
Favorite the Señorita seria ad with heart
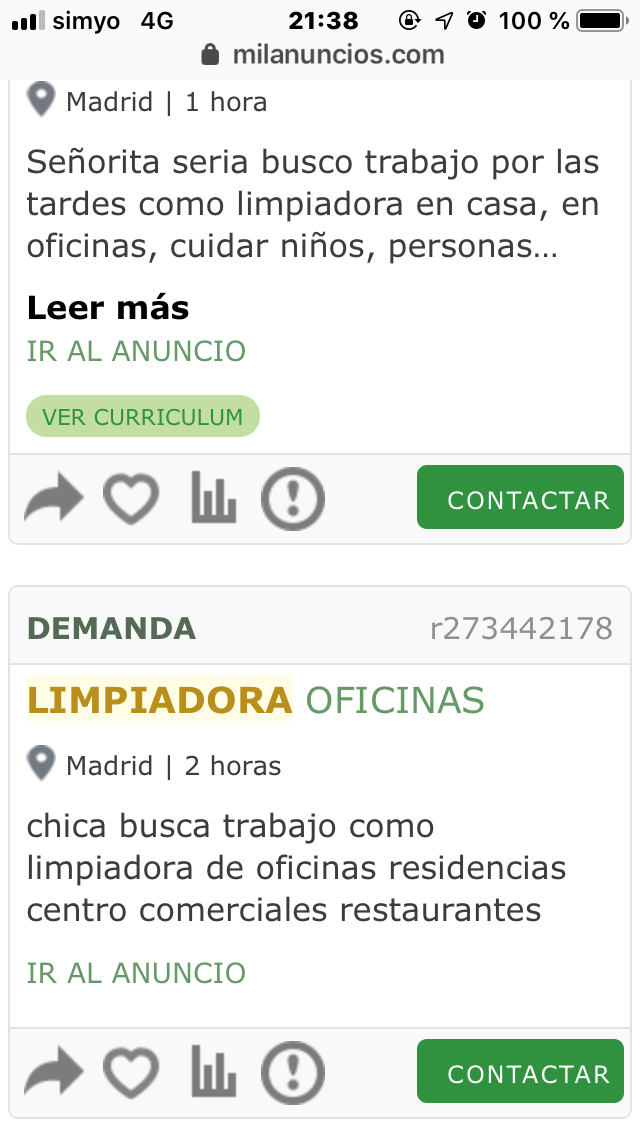pos(131,500)
